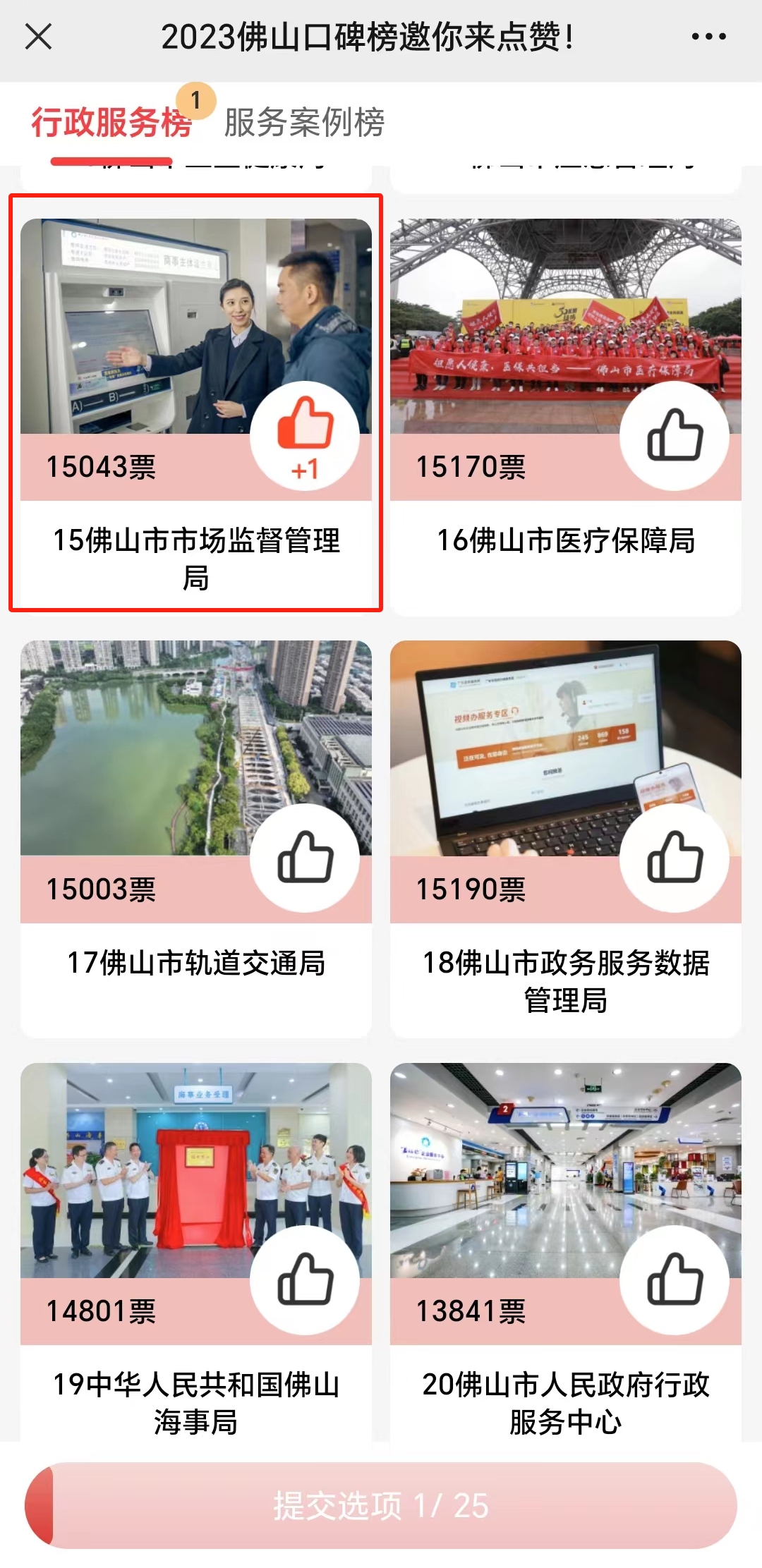Vote for 18佛山市政务服务数据管理局
Image resolution: width=762 pixels, height=1568 pixels.
tap(675, 858)
